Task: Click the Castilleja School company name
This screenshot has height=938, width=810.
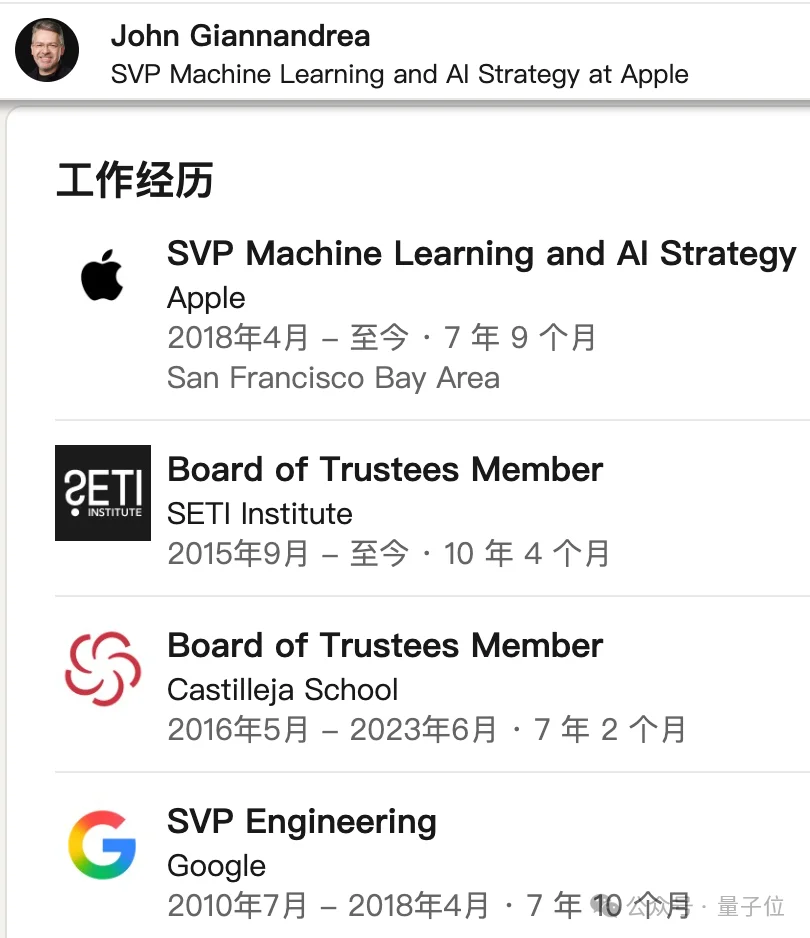Action: click(282, 689)
